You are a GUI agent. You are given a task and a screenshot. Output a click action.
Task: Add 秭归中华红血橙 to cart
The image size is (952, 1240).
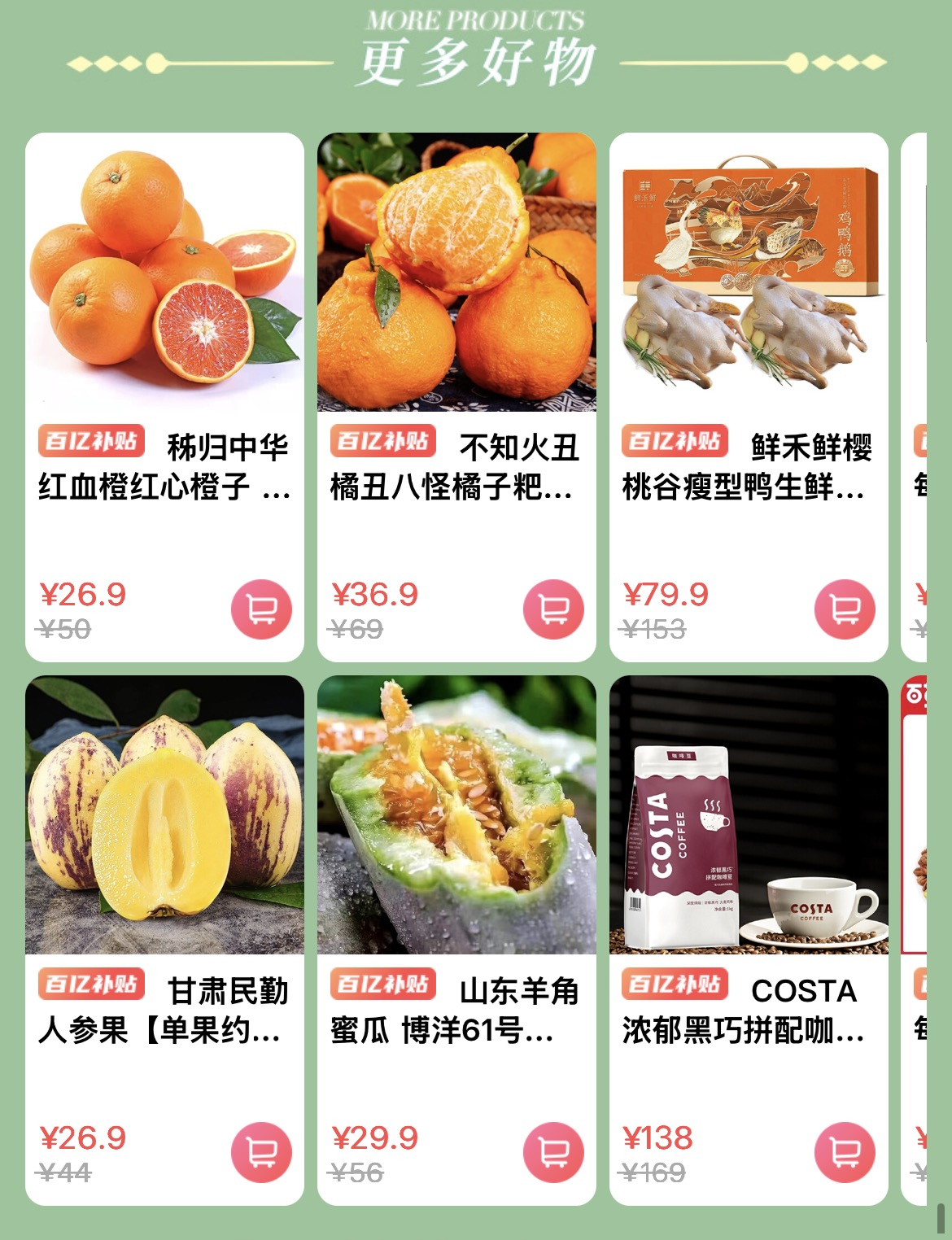pos(261,609)
